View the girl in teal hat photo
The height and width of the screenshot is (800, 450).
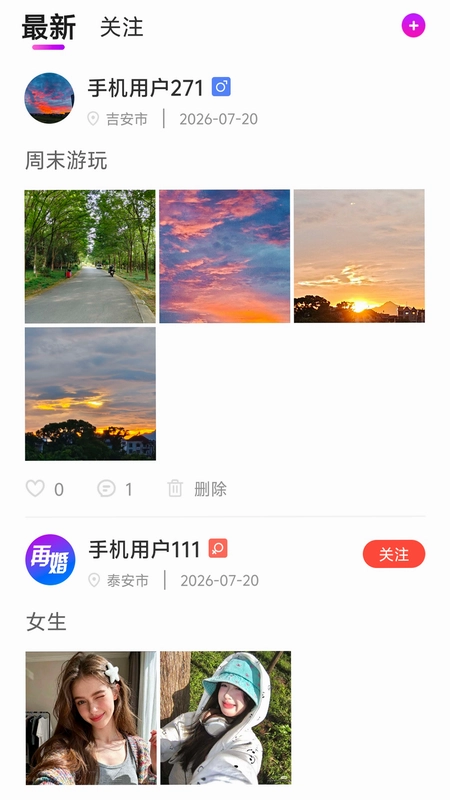click(x=226, y=718)
